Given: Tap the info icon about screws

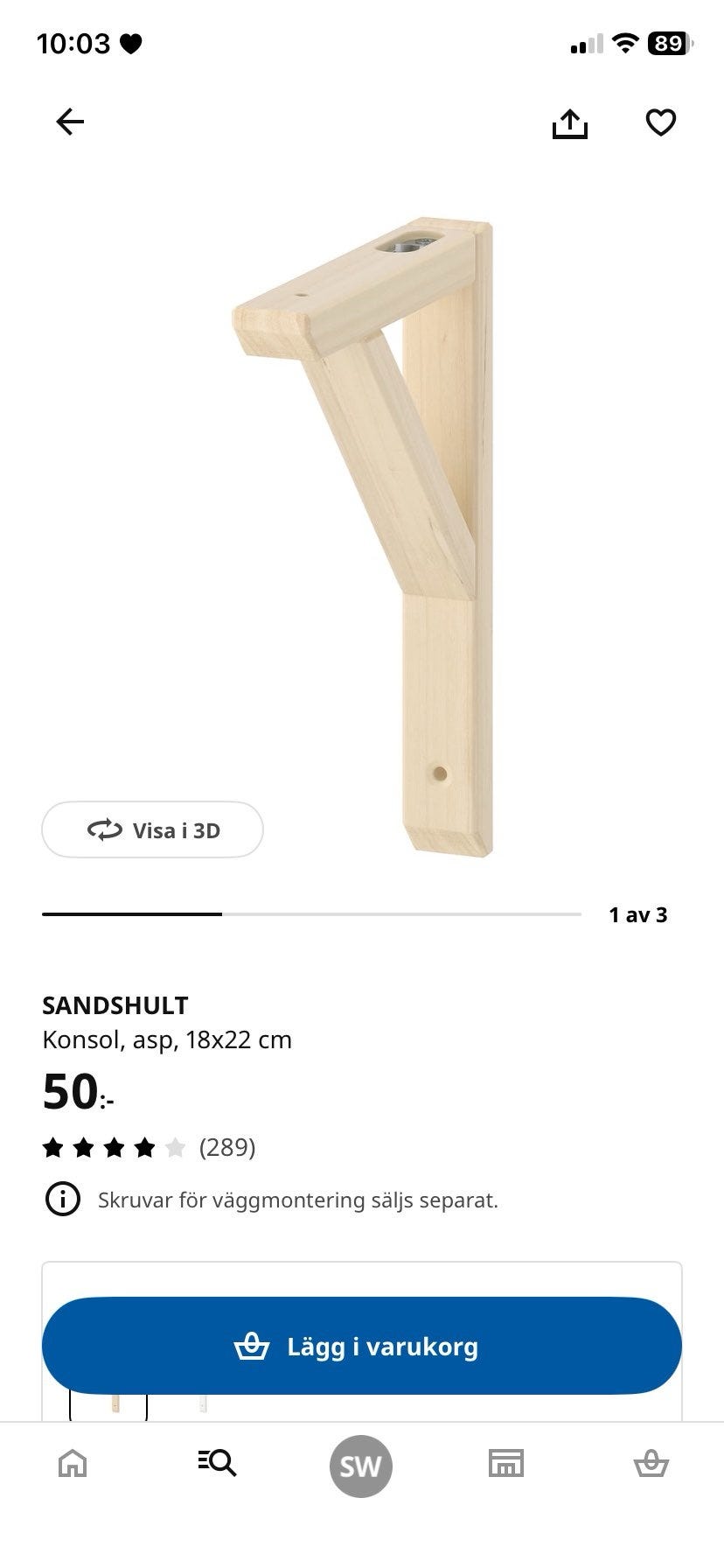Looking at the screenshot, I should (62, 1200).
